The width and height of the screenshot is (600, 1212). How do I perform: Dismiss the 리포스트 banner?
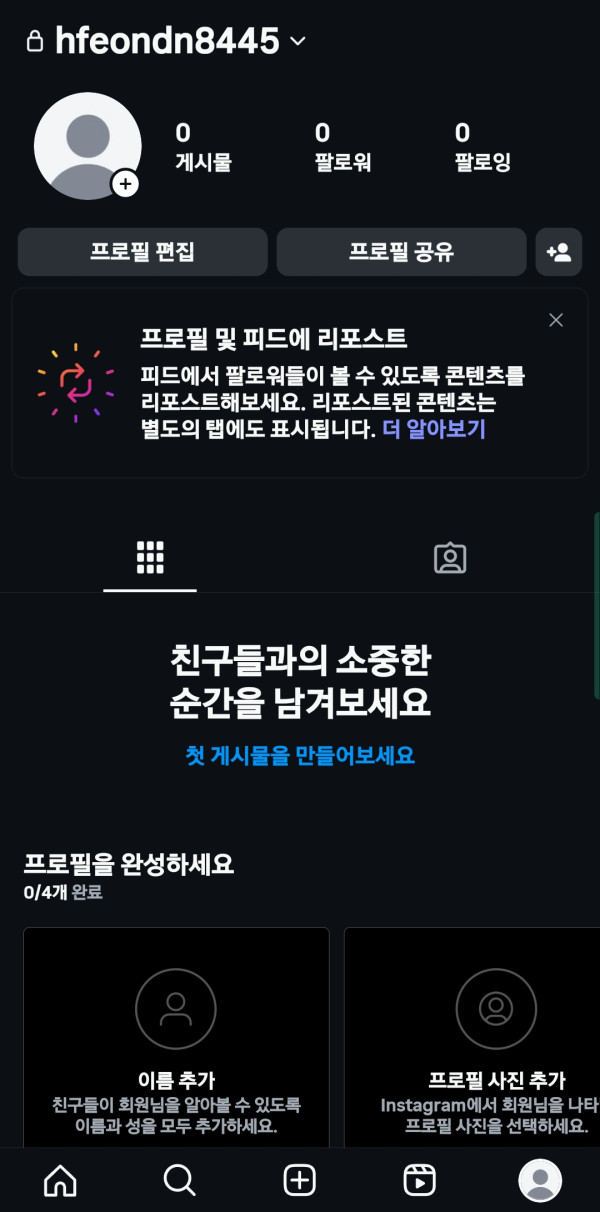tap(556, 320)
